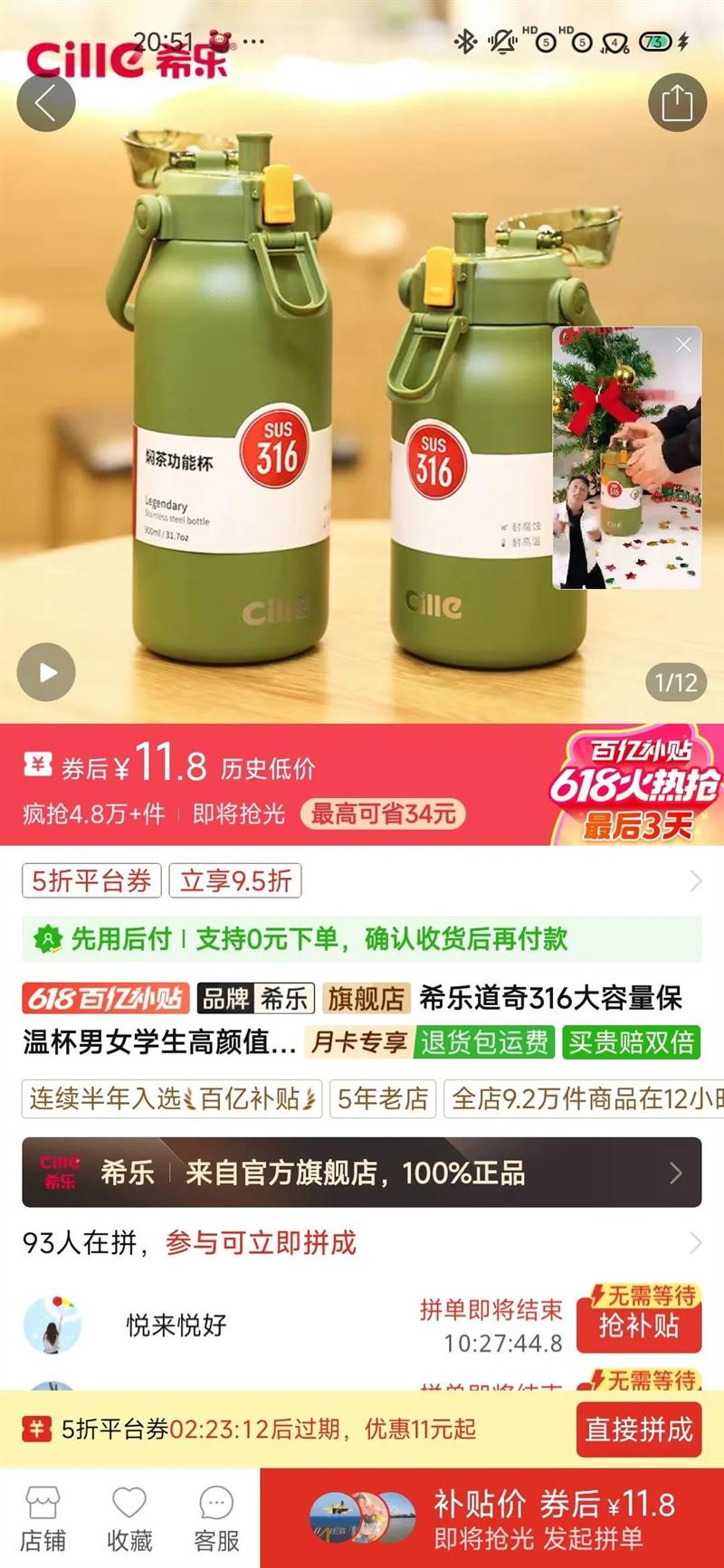This screenshot has height=1568, width=724.
Task: Open the 希乐 official flagship store banner
Action: (362, 1173)
